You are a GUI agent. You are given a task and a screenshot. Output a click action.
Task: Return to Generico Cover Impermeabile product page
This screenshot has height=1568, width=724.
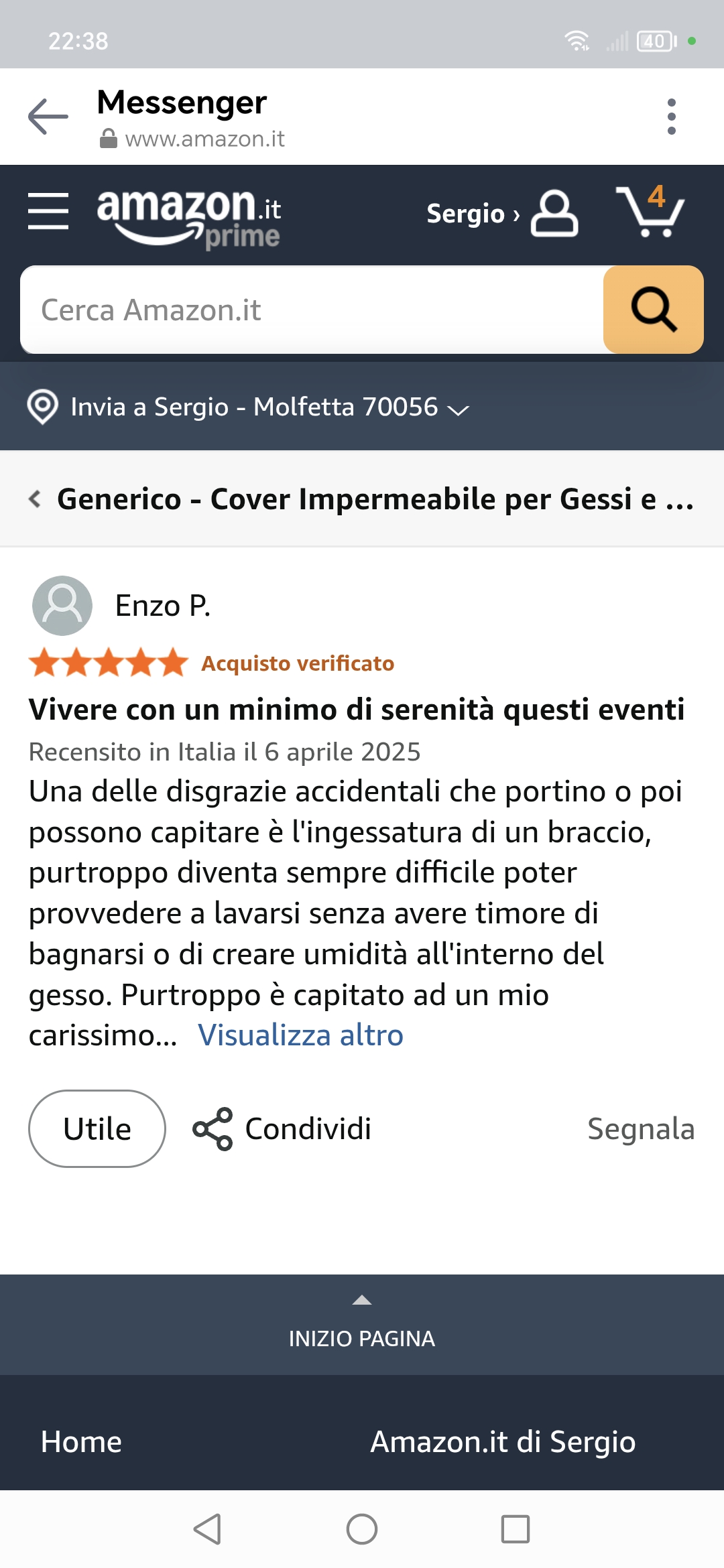pos(362,499)
